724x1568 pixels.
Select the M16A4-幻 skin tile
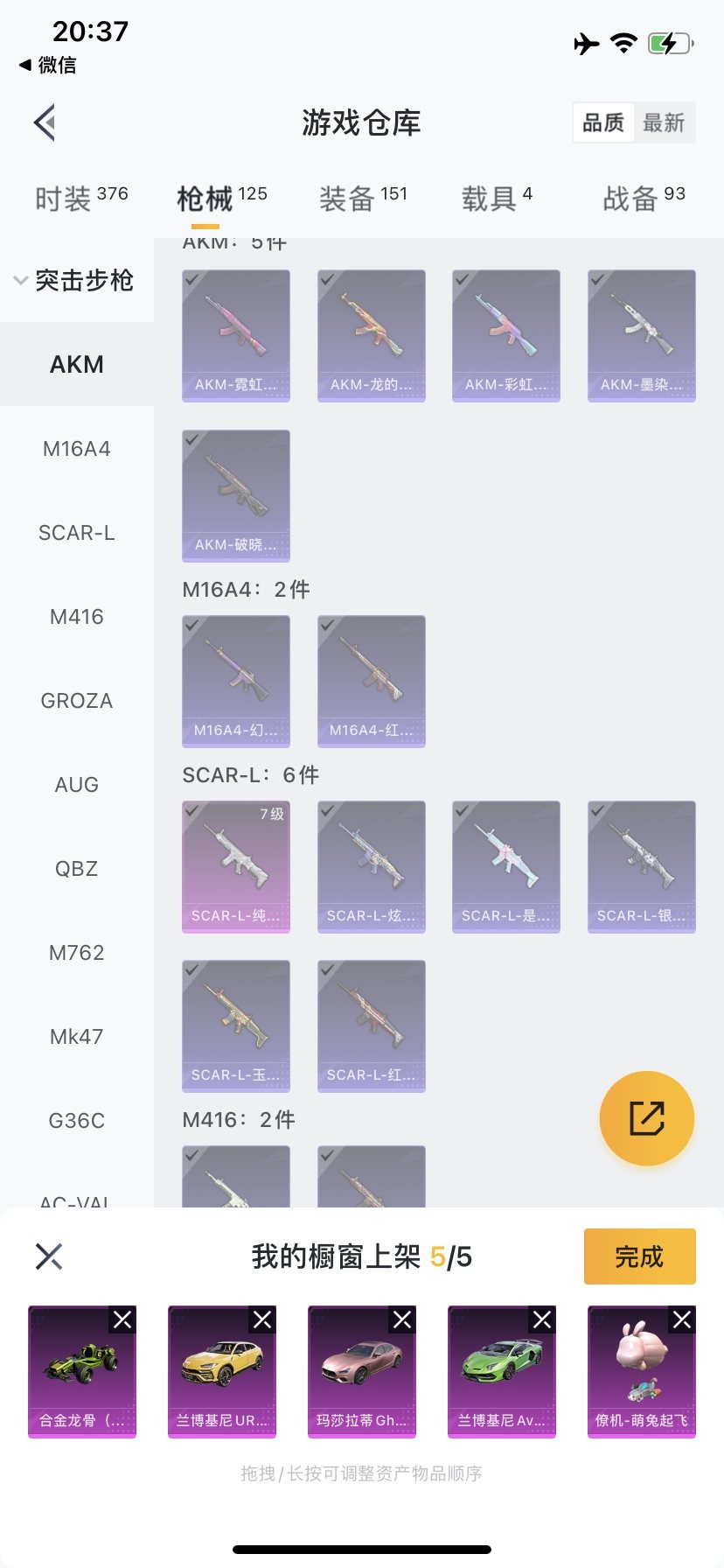(236, 681)
